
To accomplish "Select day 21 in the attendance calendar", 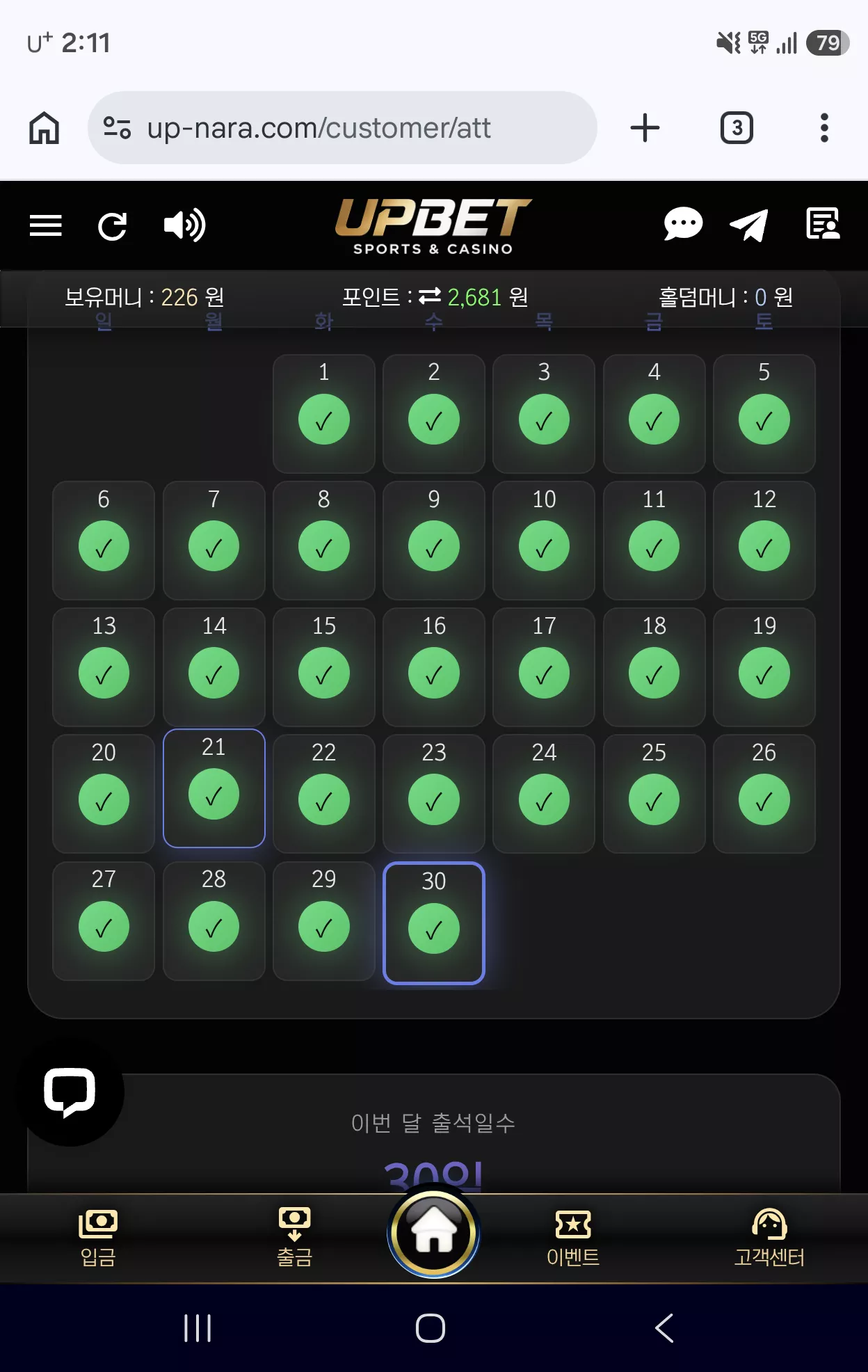I will click(x=214, y=788).
